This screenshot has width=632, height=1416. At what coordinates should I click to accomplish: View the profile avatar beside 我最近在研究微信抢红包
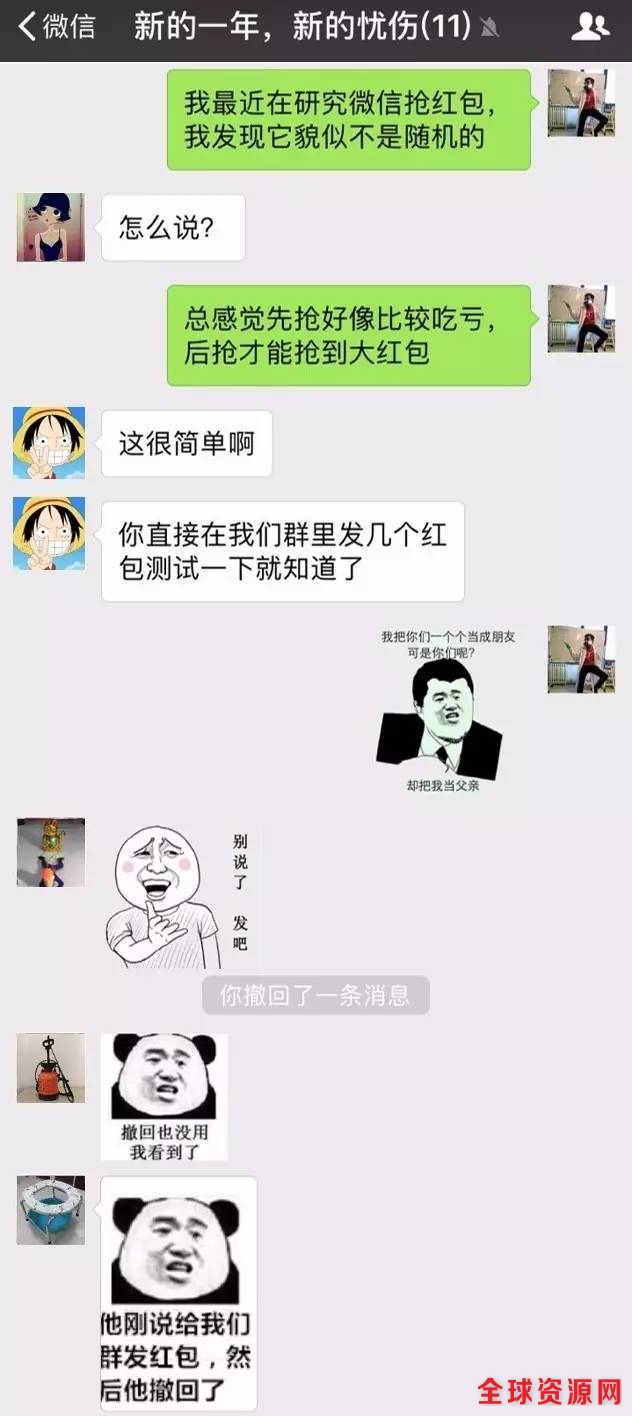pyautogui.click(x=581, y=103)
